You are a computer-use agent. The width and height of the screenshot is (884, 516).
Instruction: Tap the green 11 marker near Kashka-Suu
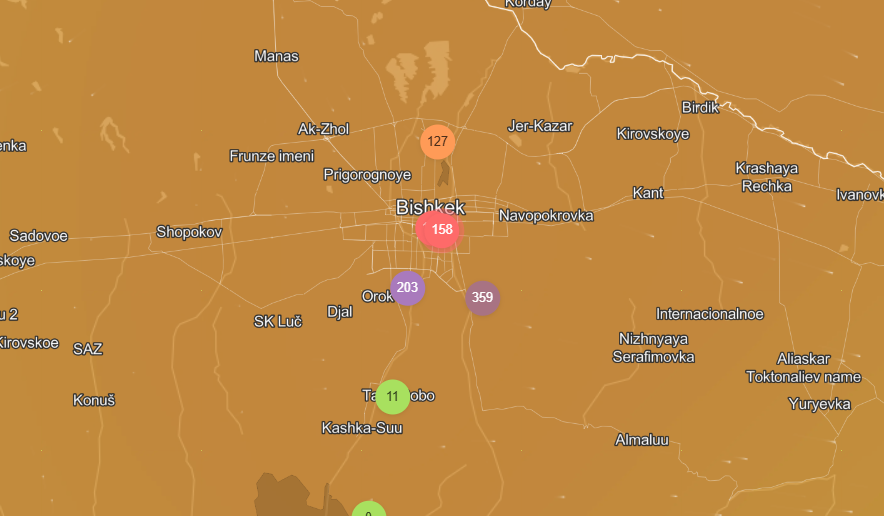click(392, 397)
